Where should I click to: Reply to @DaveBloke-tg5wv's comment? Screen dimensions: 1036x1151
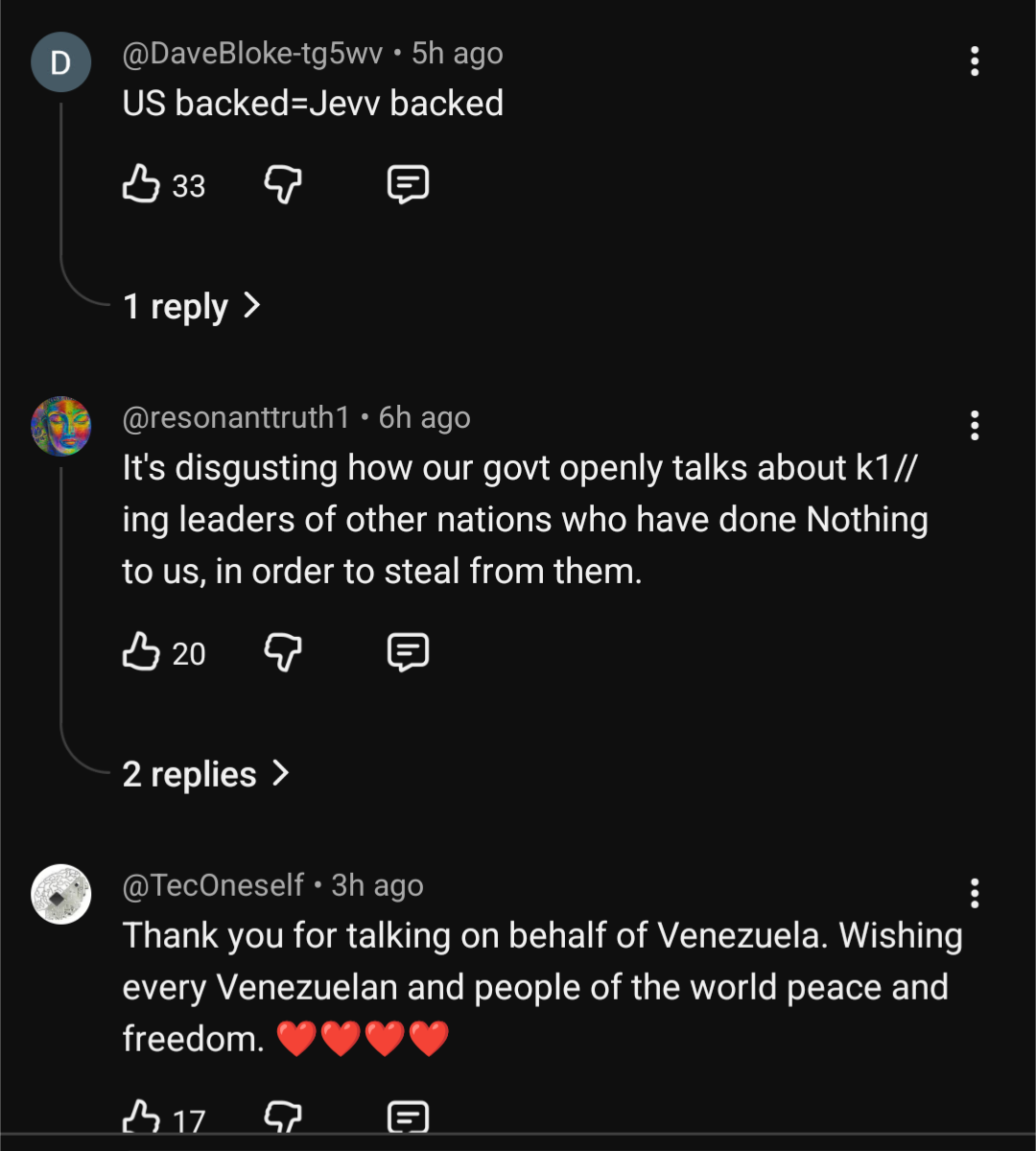pyautogui.click(x=408, y=184)
